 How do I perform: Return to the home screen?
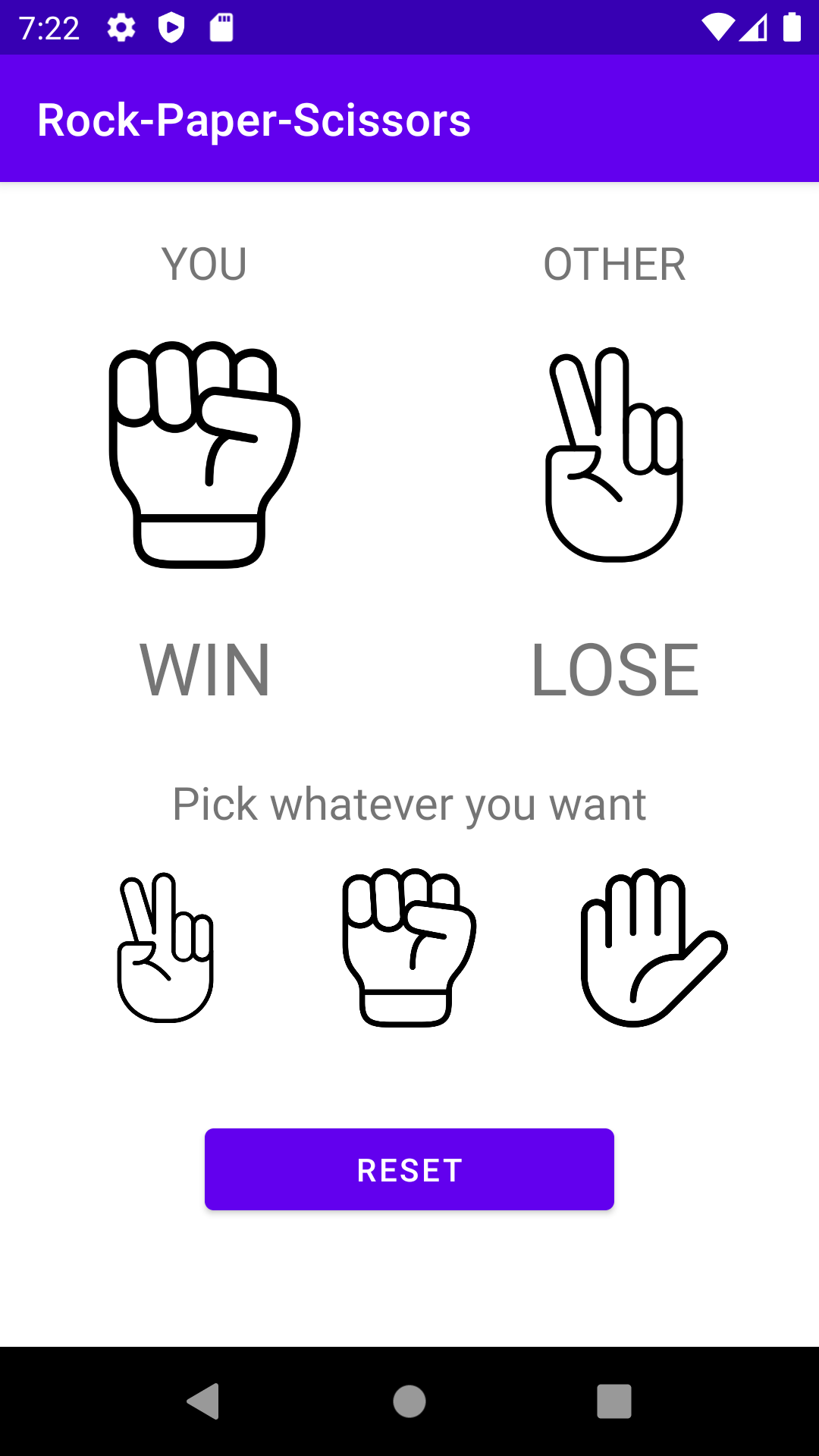(x=409, y=1401)
